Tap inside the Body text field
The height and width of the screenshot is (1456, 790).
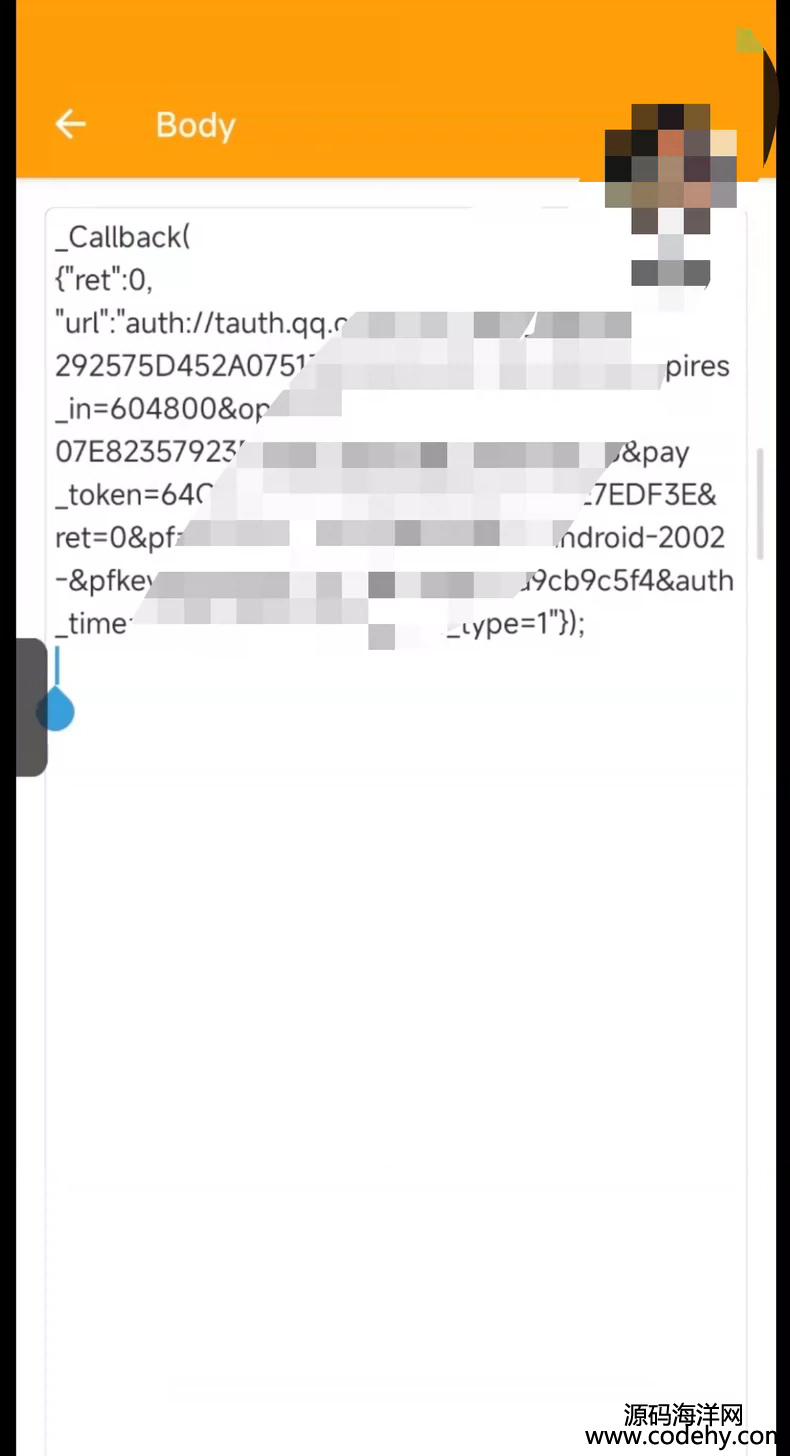pyautogui.click(x=396, y=831)
